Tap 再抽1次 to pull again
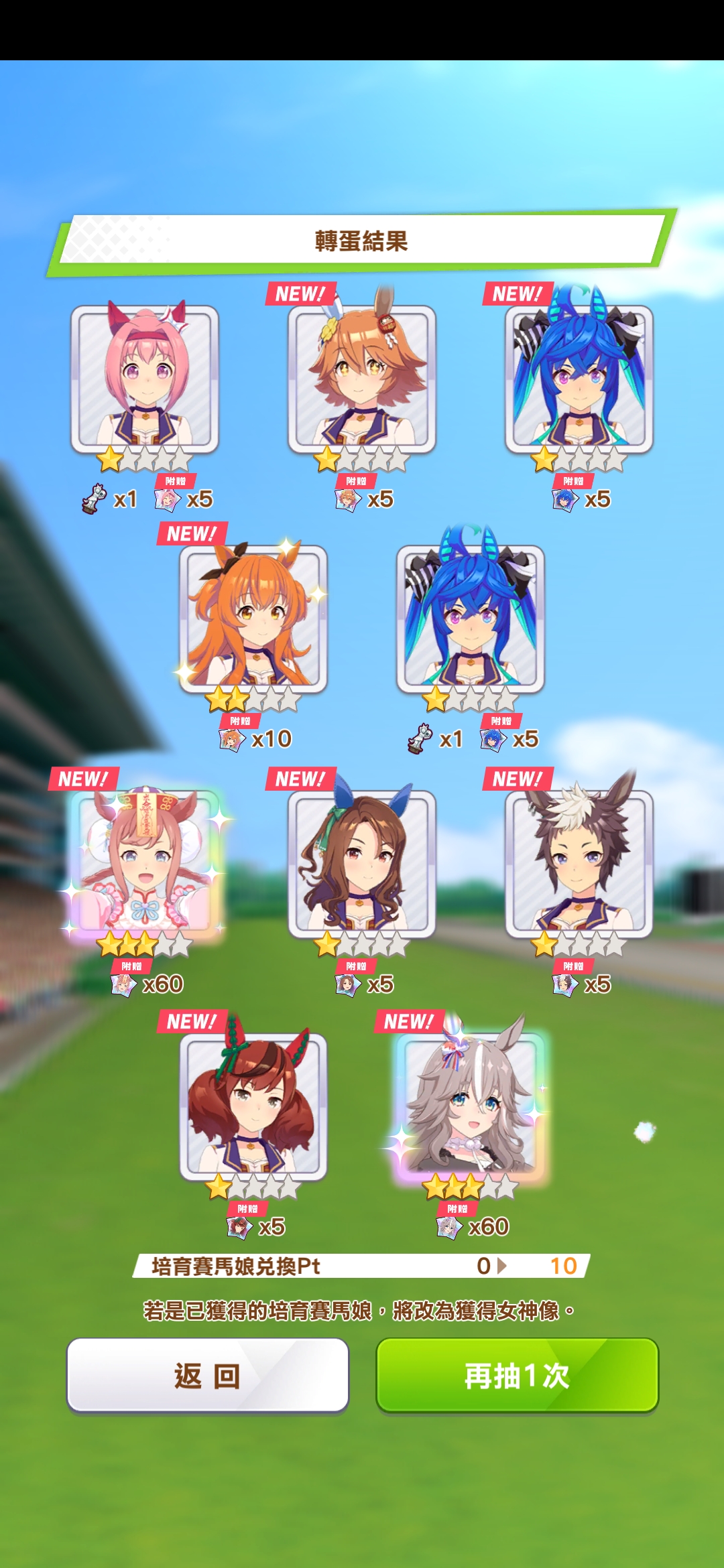 pyautogui.click(x=517, y=1376)
